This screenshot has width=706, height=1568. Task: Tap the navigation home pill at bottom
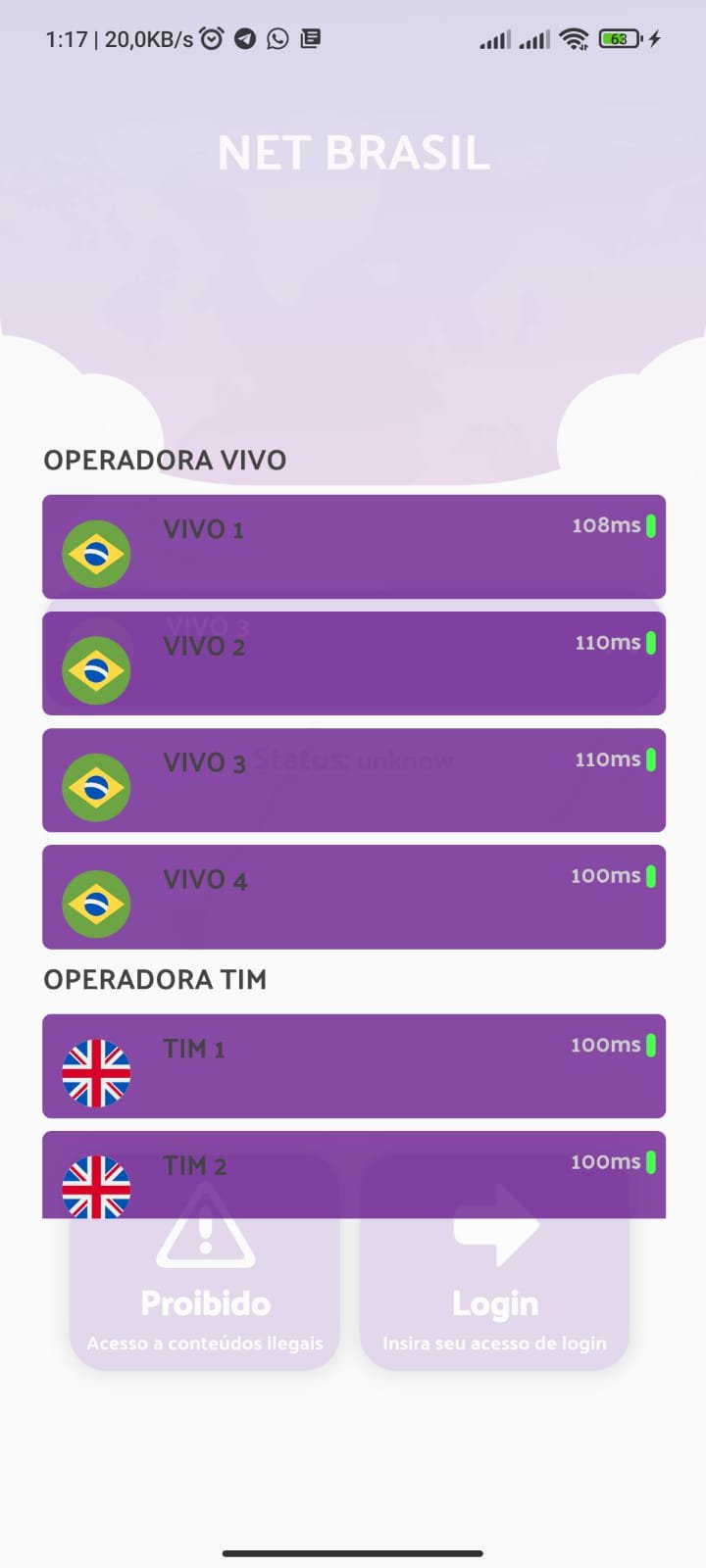click(x=353, y=1553)
